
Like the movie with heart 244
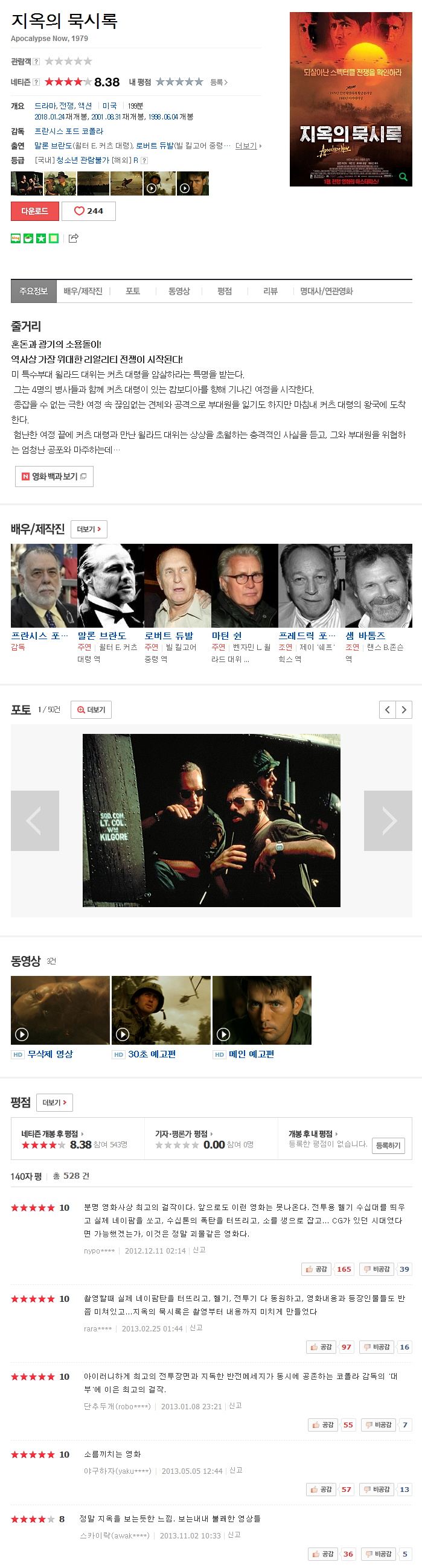88,211
